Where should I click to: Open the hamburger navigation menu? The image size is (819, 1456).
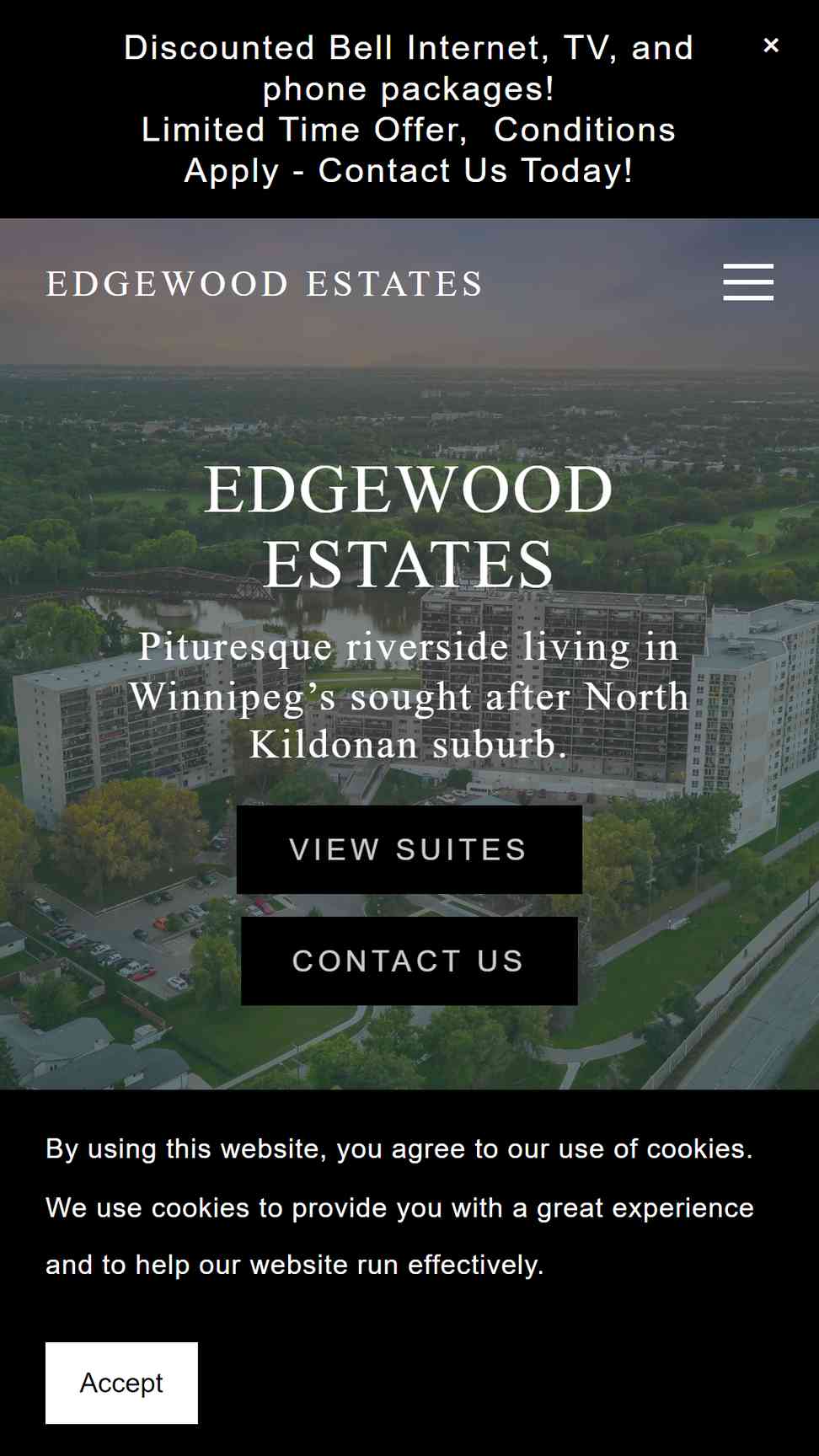pyautogui.click(x=748, y=282)
